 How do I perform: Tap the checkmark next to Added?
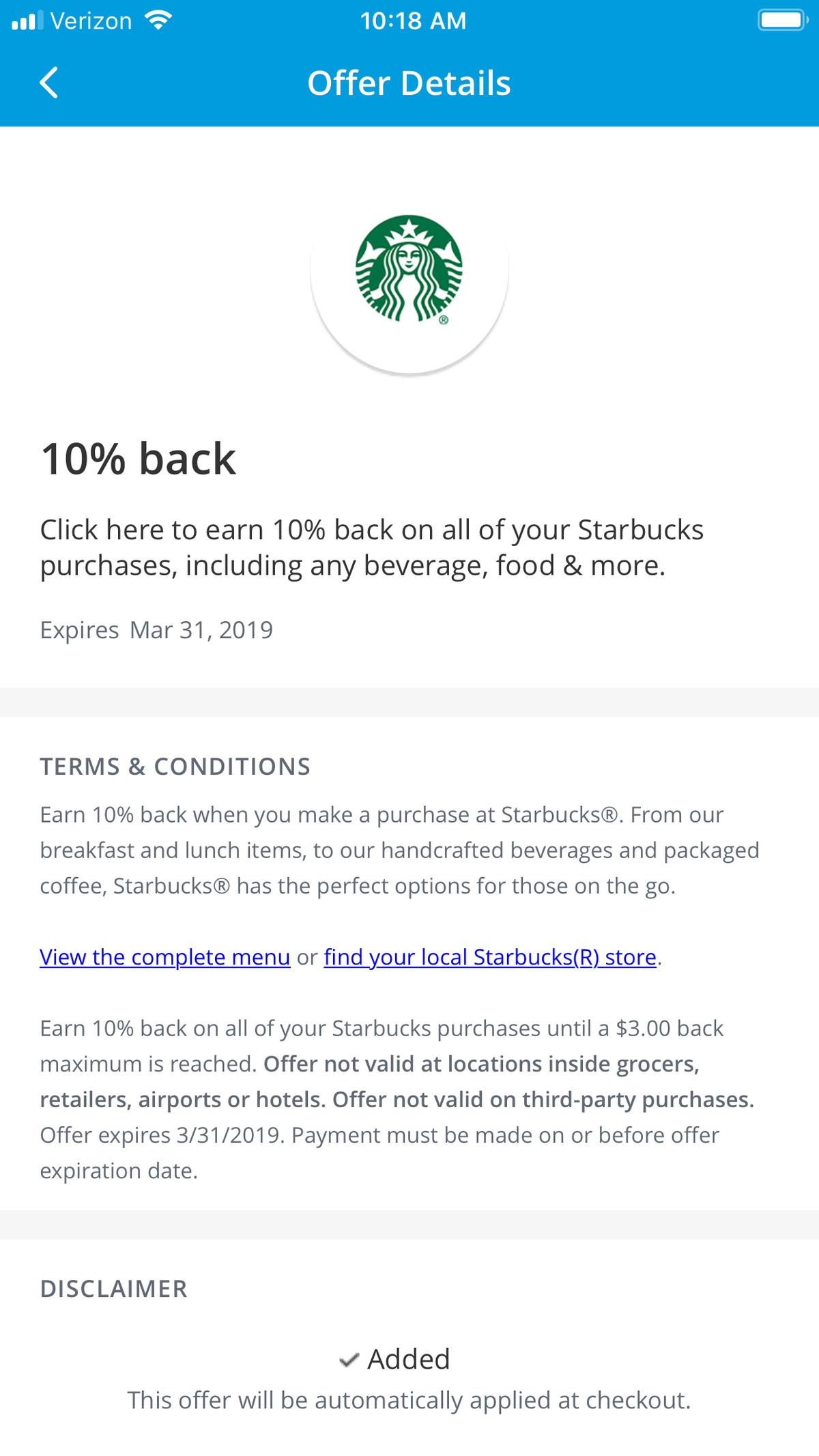coord(349,1358)
